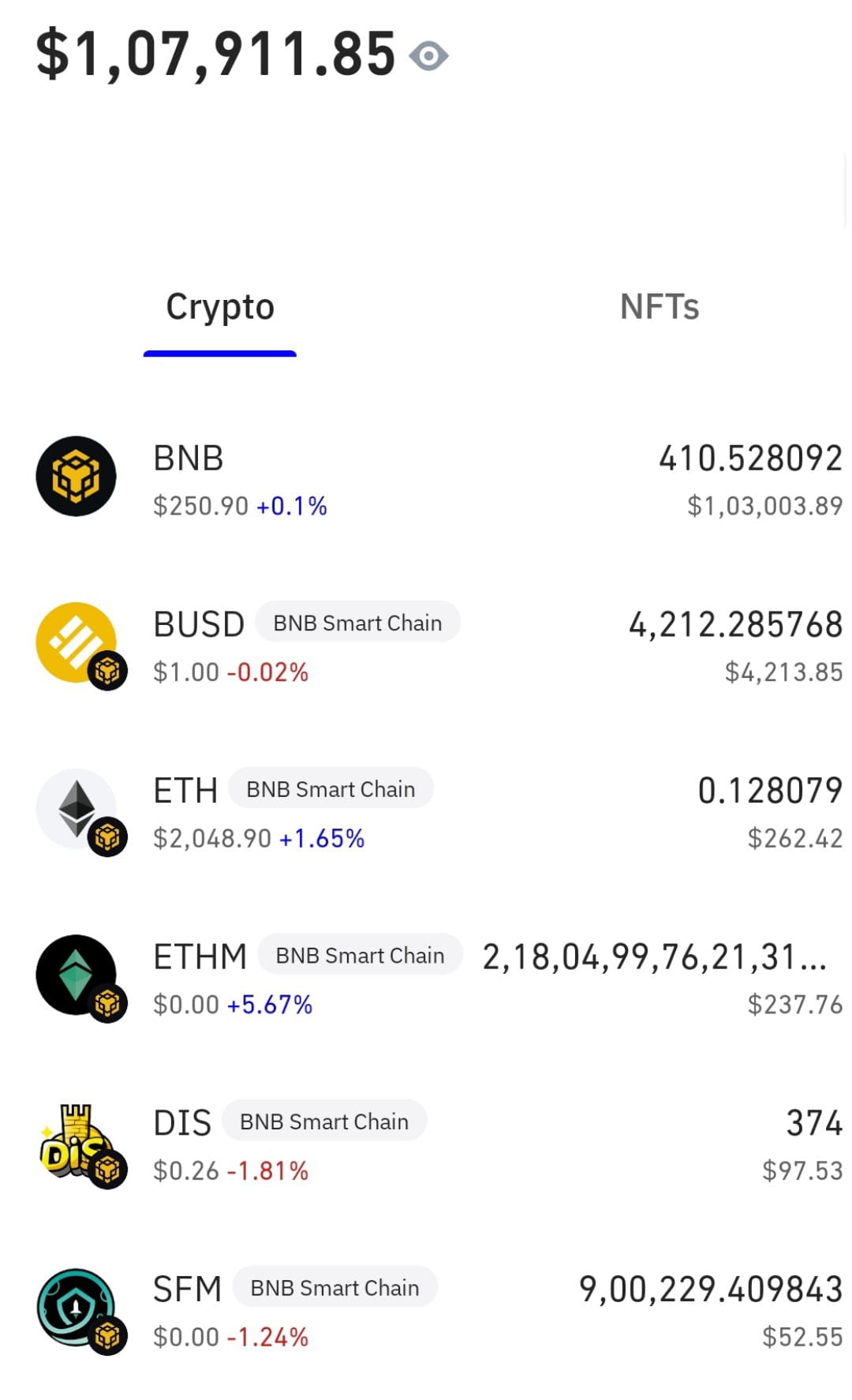852x1400 pixels.
Task: Hide the wallet balance with the eye icon
Action: 428,56
